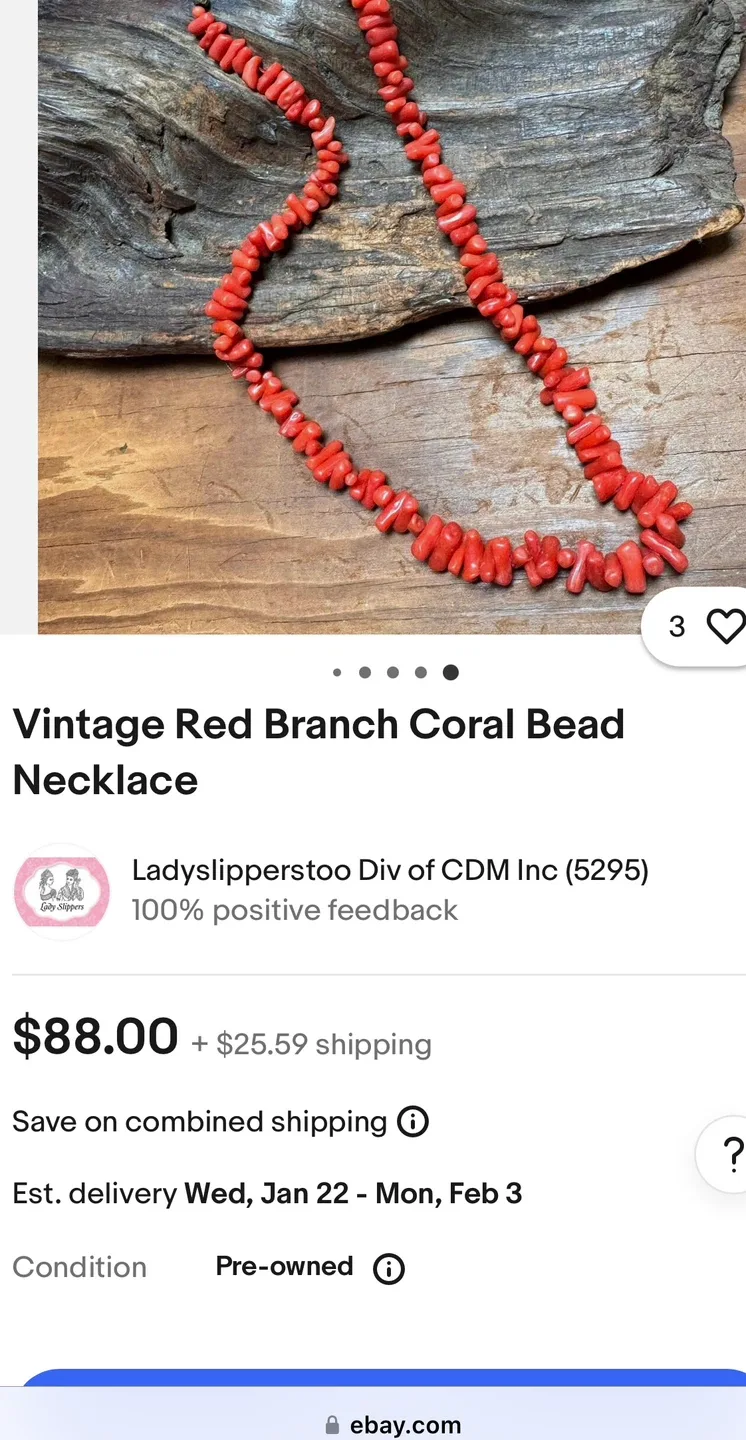The height and width of the screenshot is (1440, 746).
Task: Click the Pre-owned condition info icon
Action: (388, 1268)
